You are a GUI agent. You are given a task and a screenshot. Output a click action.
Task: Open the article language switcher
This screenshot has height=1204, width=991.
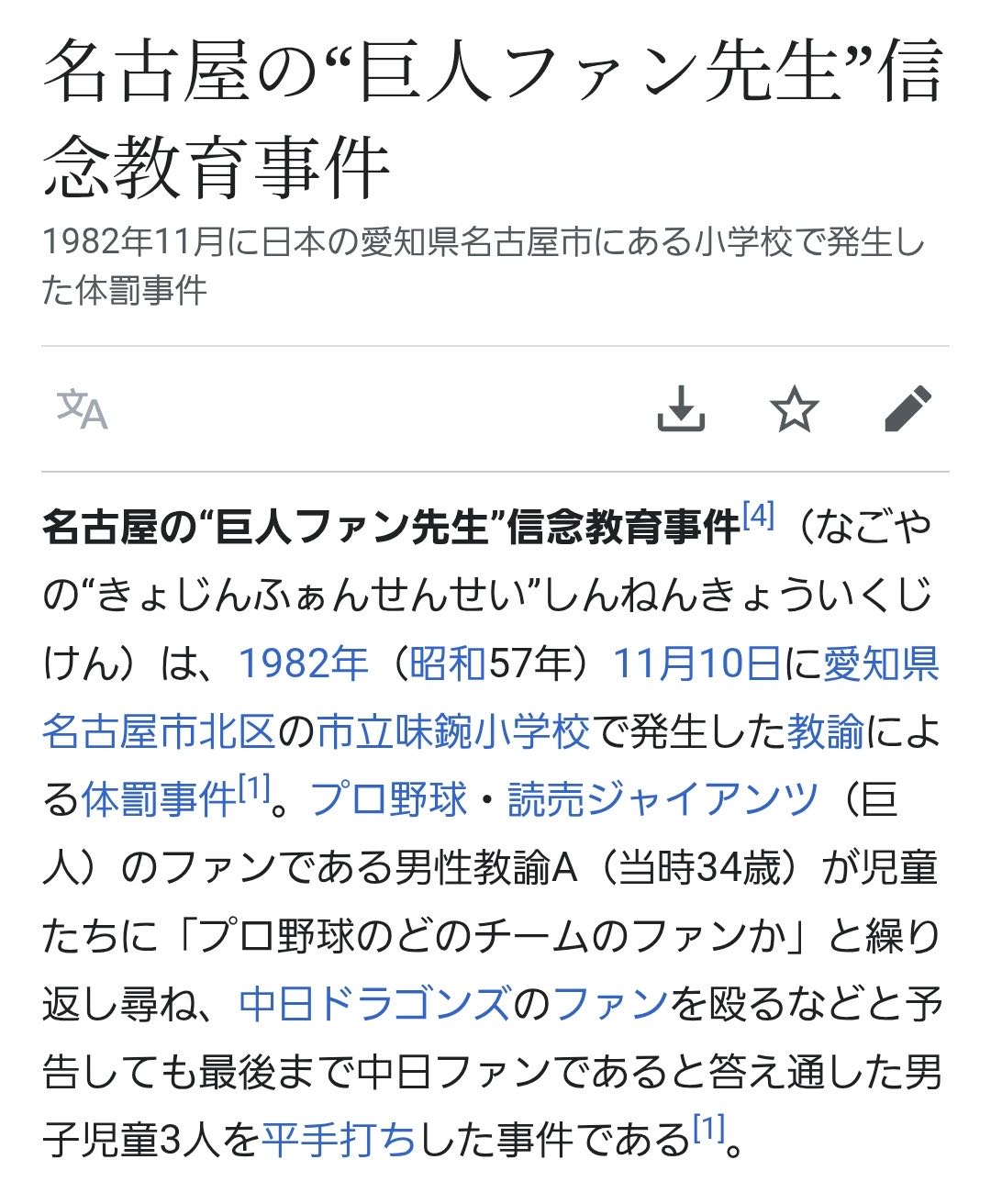(x=83, y=409)
